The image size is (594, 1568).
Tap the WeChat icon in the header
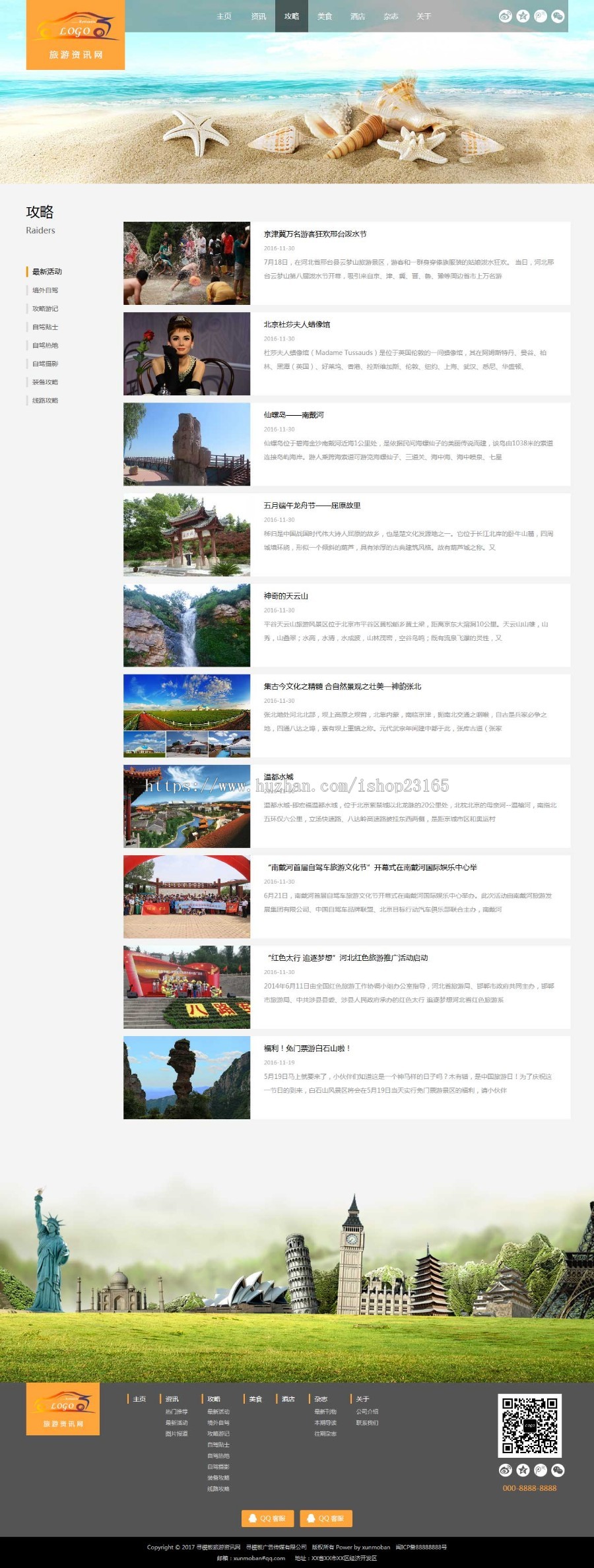[558, 16]
